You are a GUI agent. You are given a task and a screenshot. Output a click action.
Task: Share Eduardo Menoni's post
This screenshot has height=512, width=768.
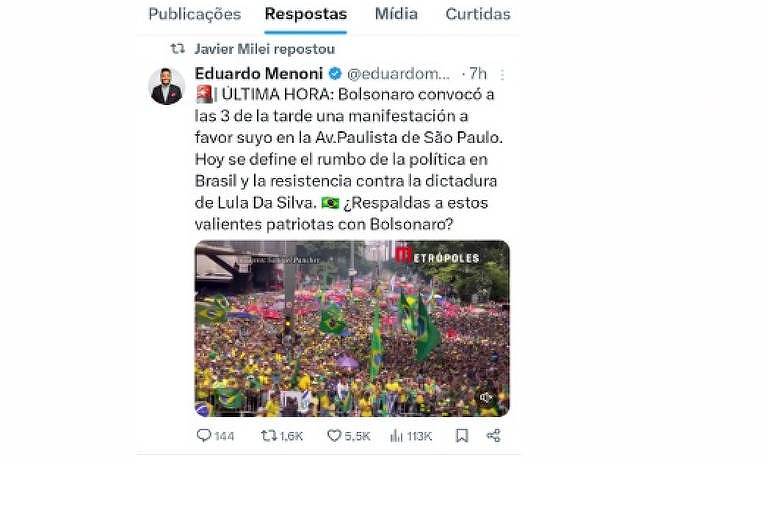(x=493, y=436)
